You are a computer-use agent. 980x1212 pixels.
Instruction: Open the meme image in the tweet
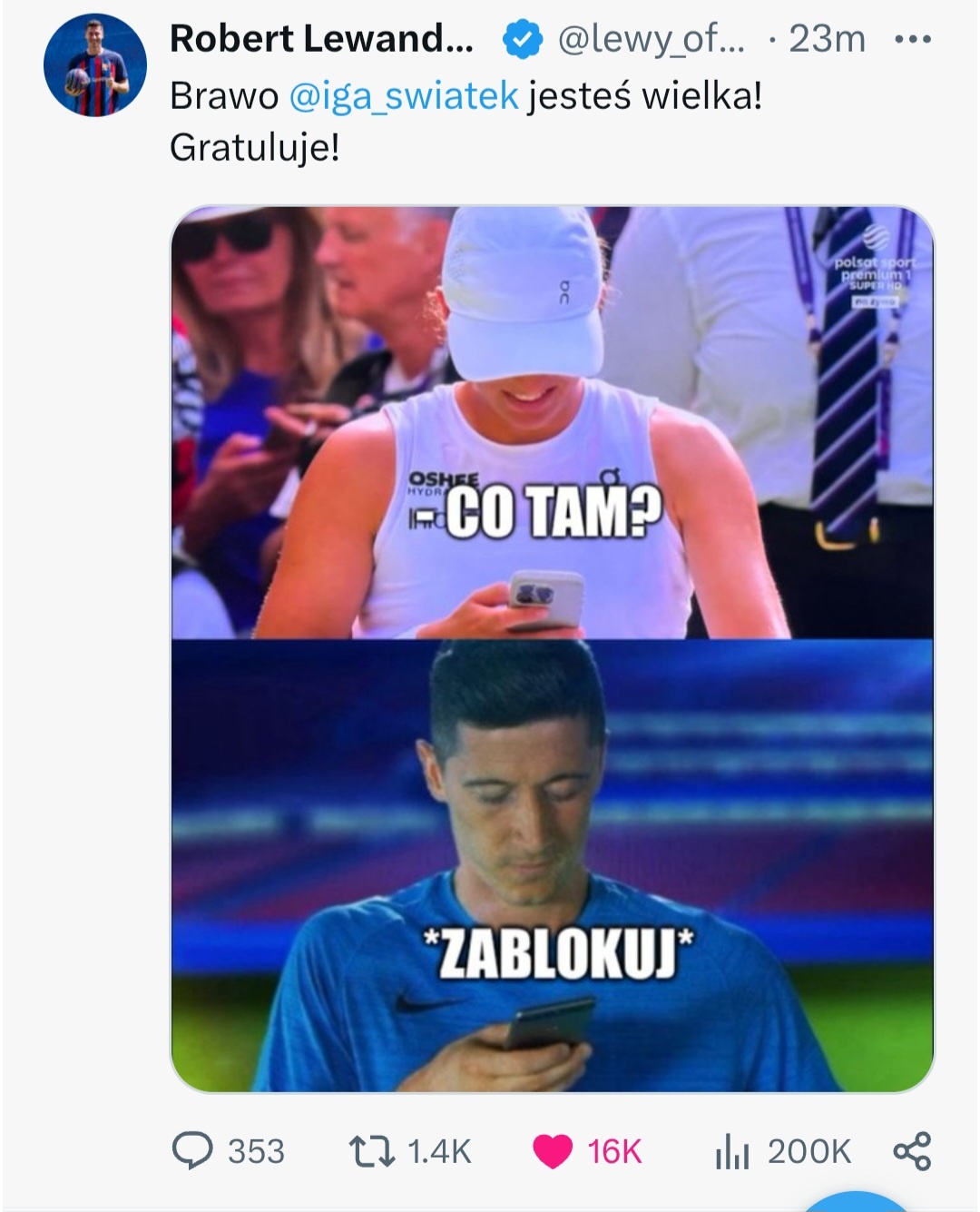coord(552,648)
